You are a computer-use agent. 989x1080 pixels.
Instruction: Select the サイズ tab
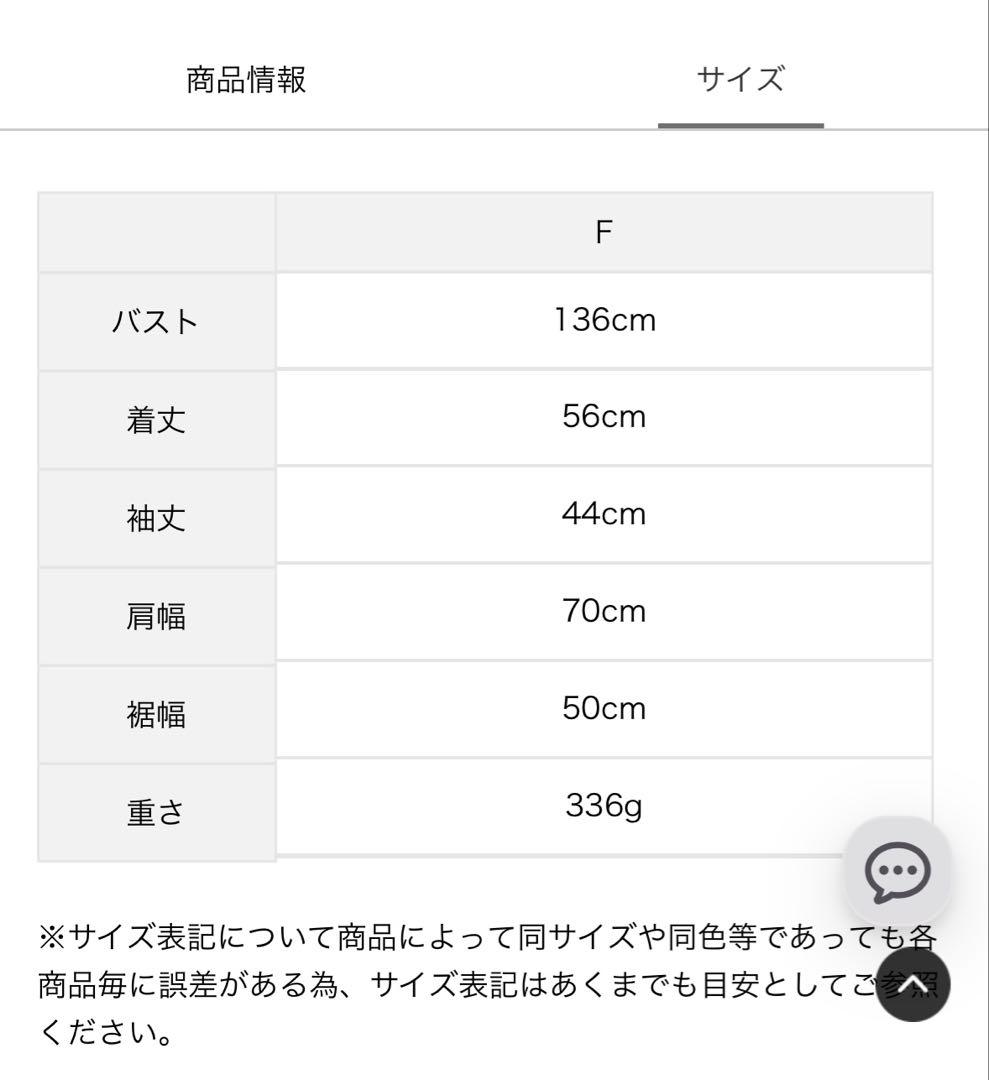740,80
